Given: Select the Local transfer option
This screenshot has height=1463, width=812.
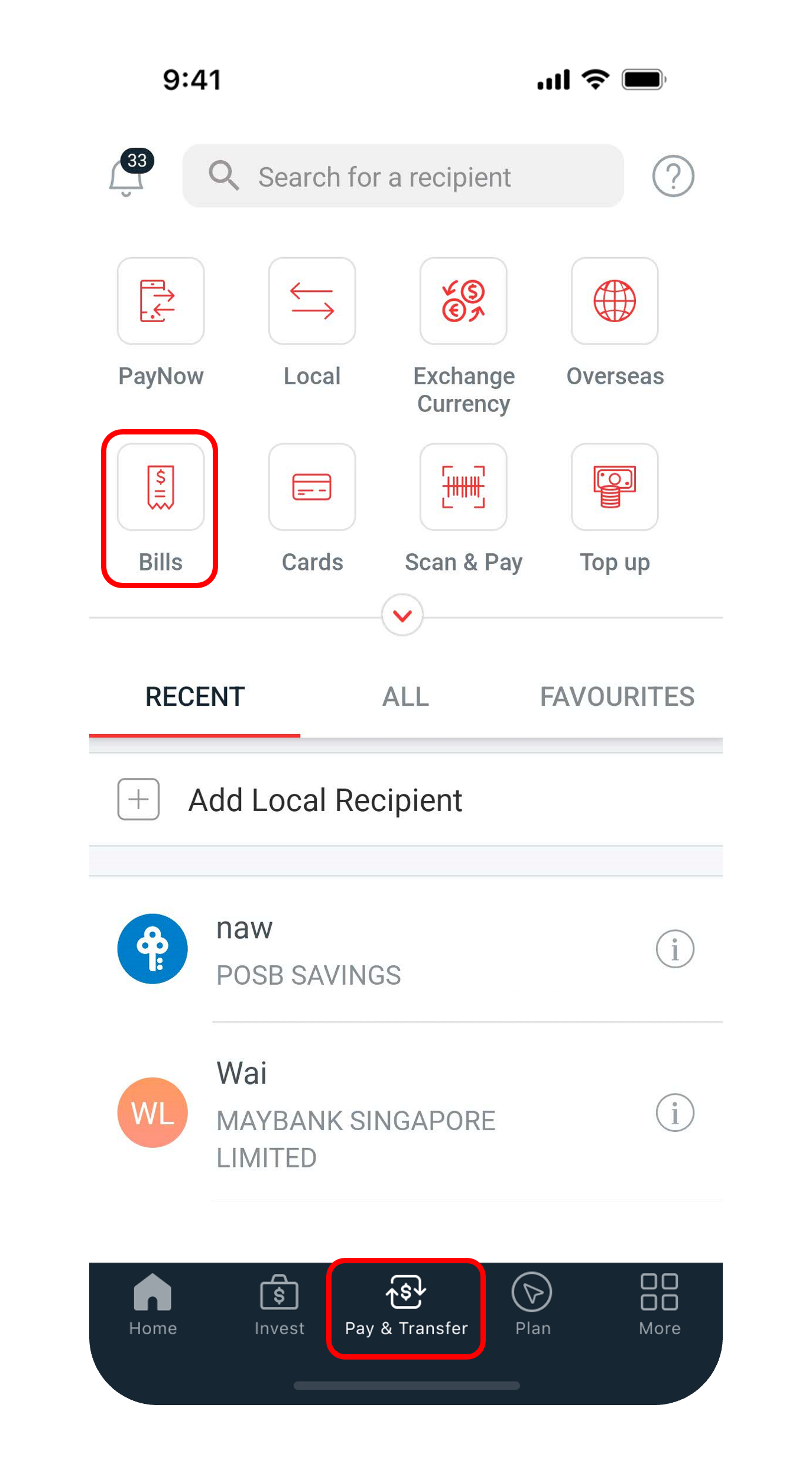Looking at the screenshot, I should (x=312, y=301).
